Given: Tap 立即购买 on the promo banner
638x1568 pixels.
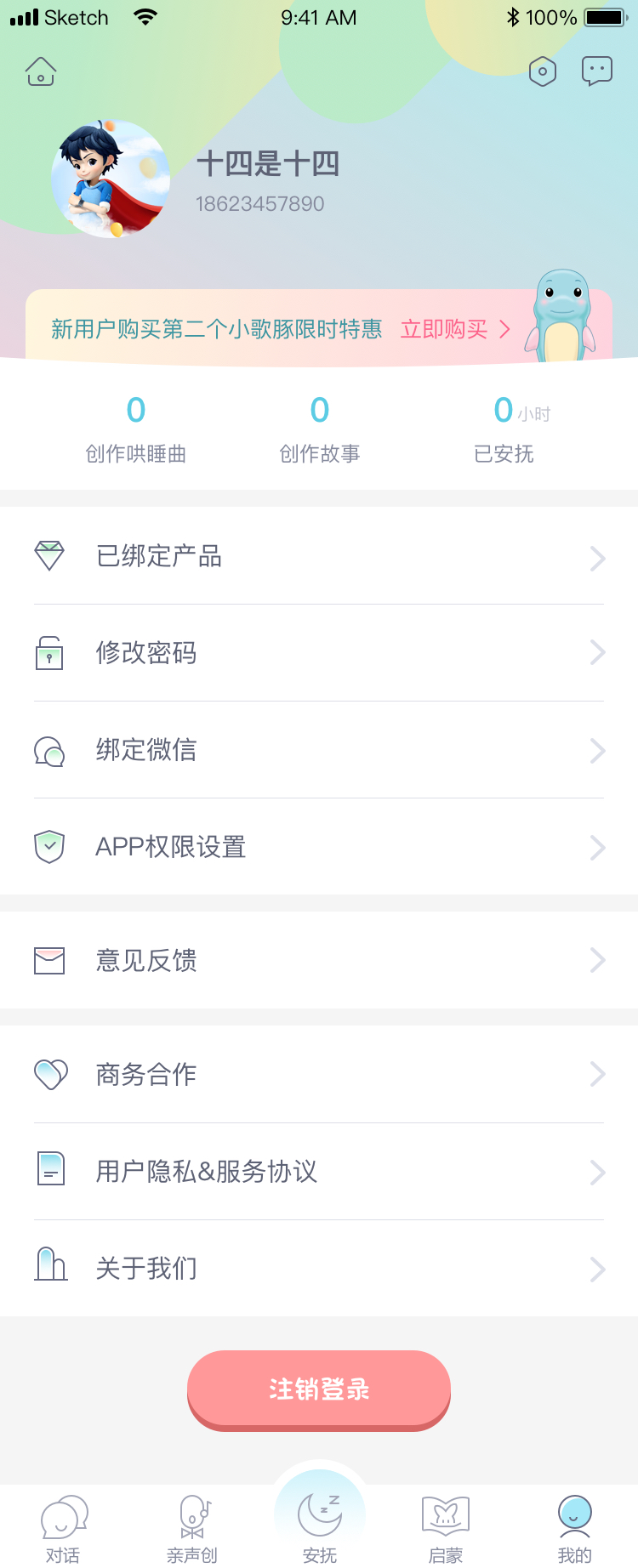Looking at the screenshot, I should click(x=455, y=330).
